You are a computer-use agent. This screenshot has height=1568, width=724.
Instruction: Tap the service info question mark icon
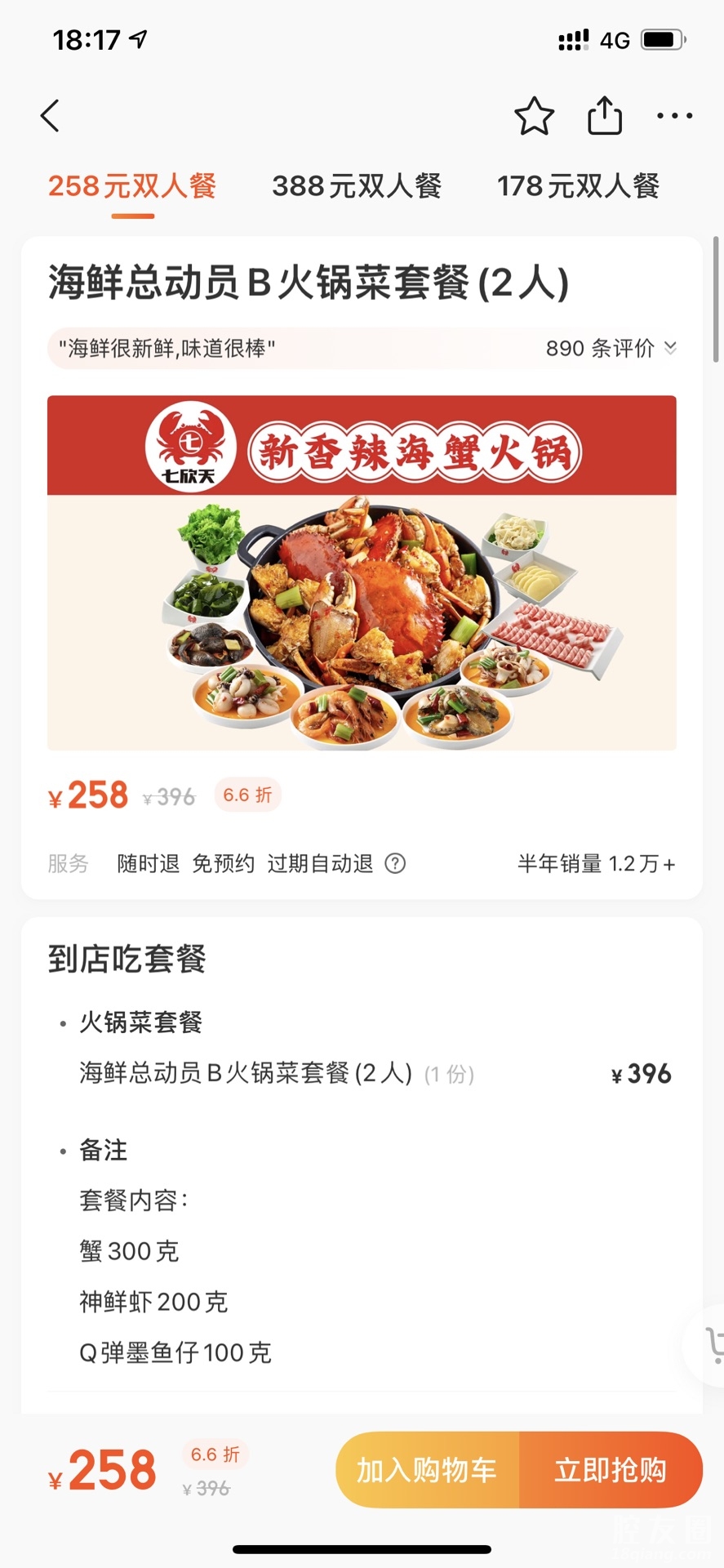[x=395, y=863]
